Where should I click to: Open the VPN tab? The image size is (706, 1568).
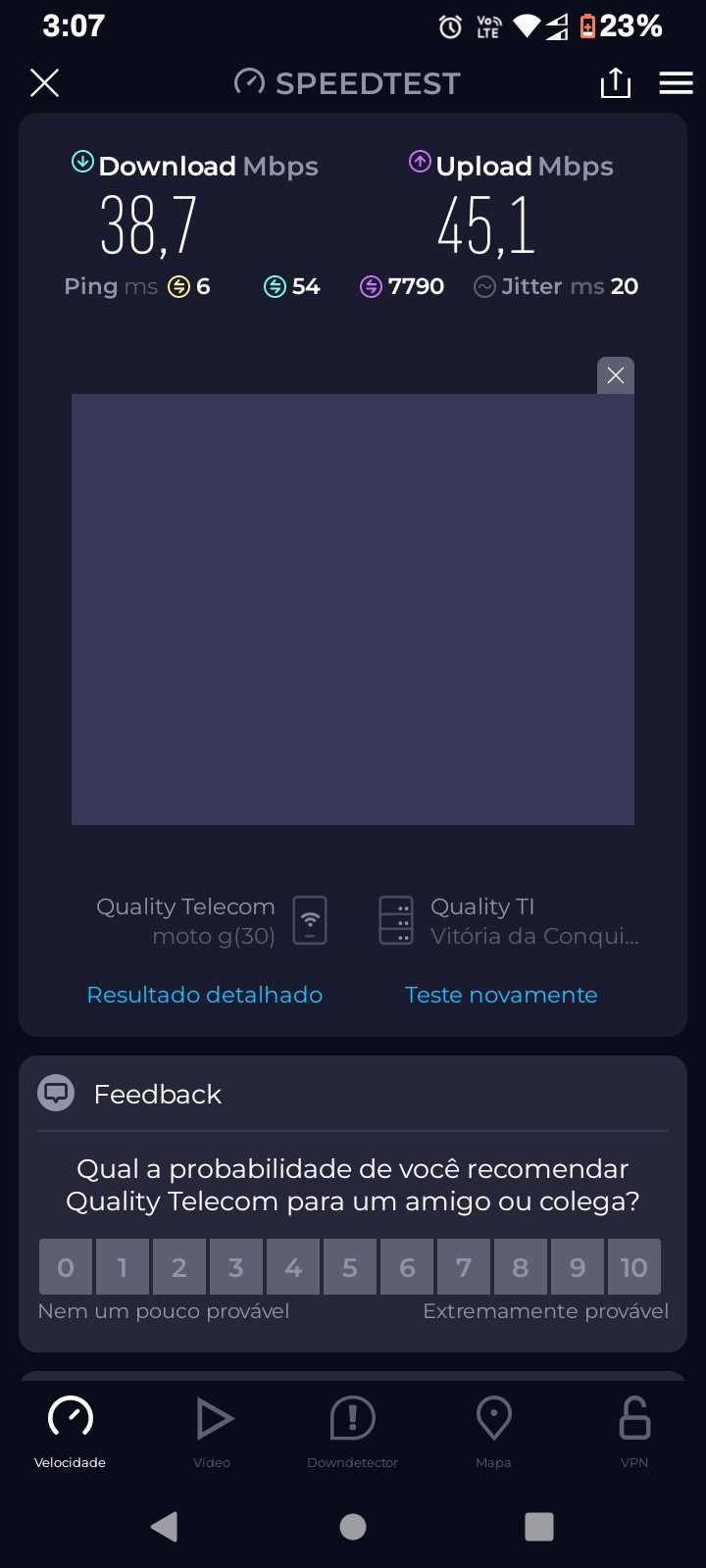coord(634,1431)
